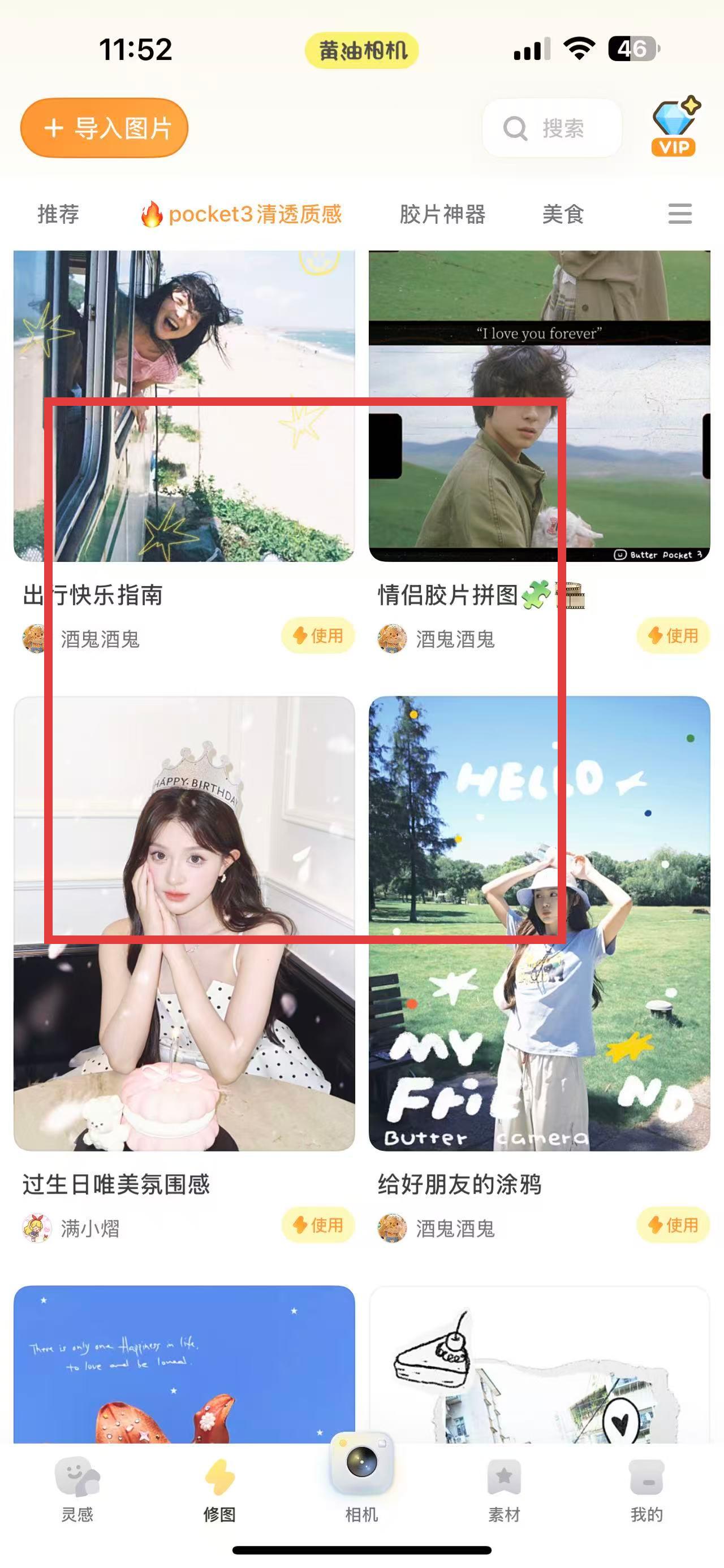Open the 搜索 search box
Viewport: 724px width, 1568px height.
pos(551,128)
